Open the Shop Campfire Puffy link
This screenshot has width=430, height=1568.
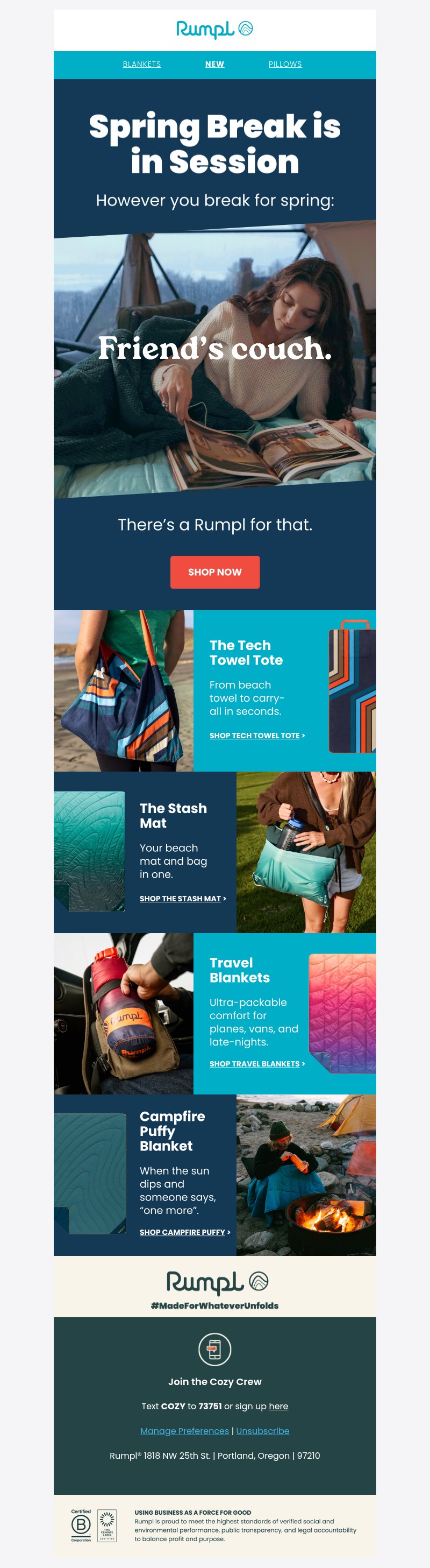184,1232
